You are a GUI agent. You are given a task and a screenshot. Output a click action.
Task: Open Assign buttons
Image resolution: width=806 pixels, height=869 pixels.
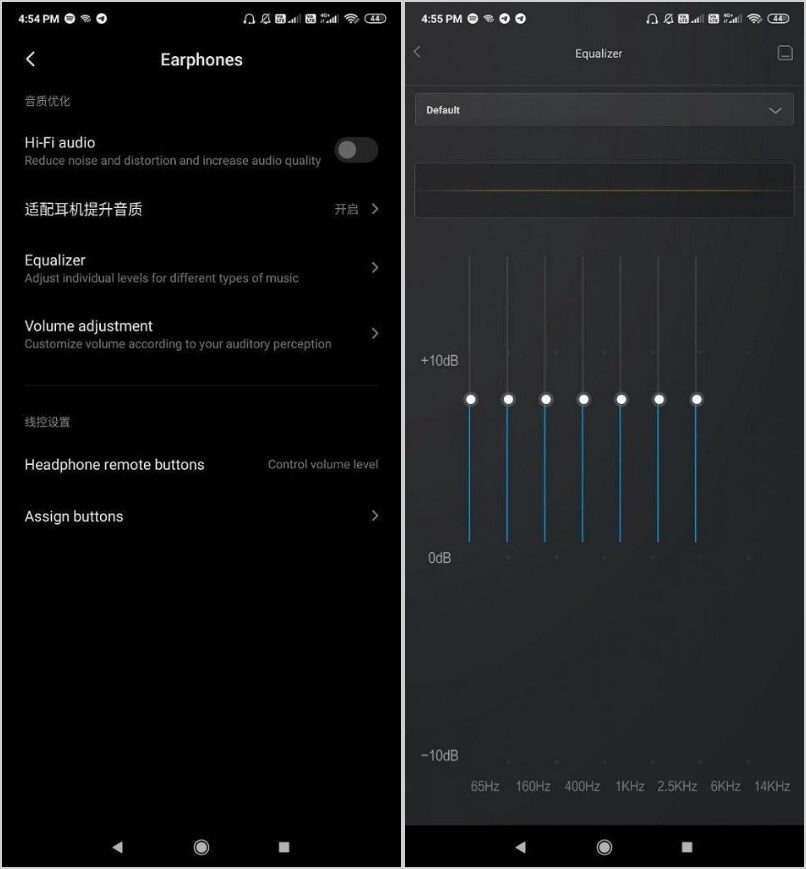200,516
